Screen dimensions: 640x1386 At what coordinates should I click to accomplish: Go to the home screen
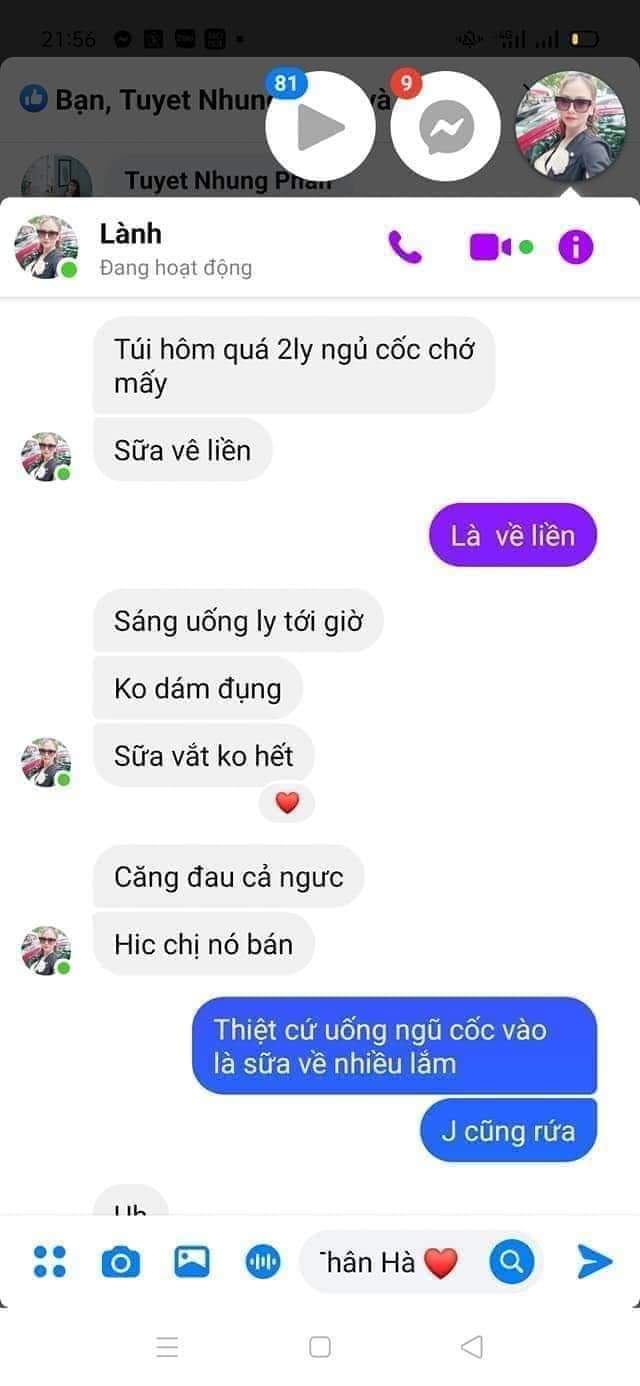[320, 1347]
